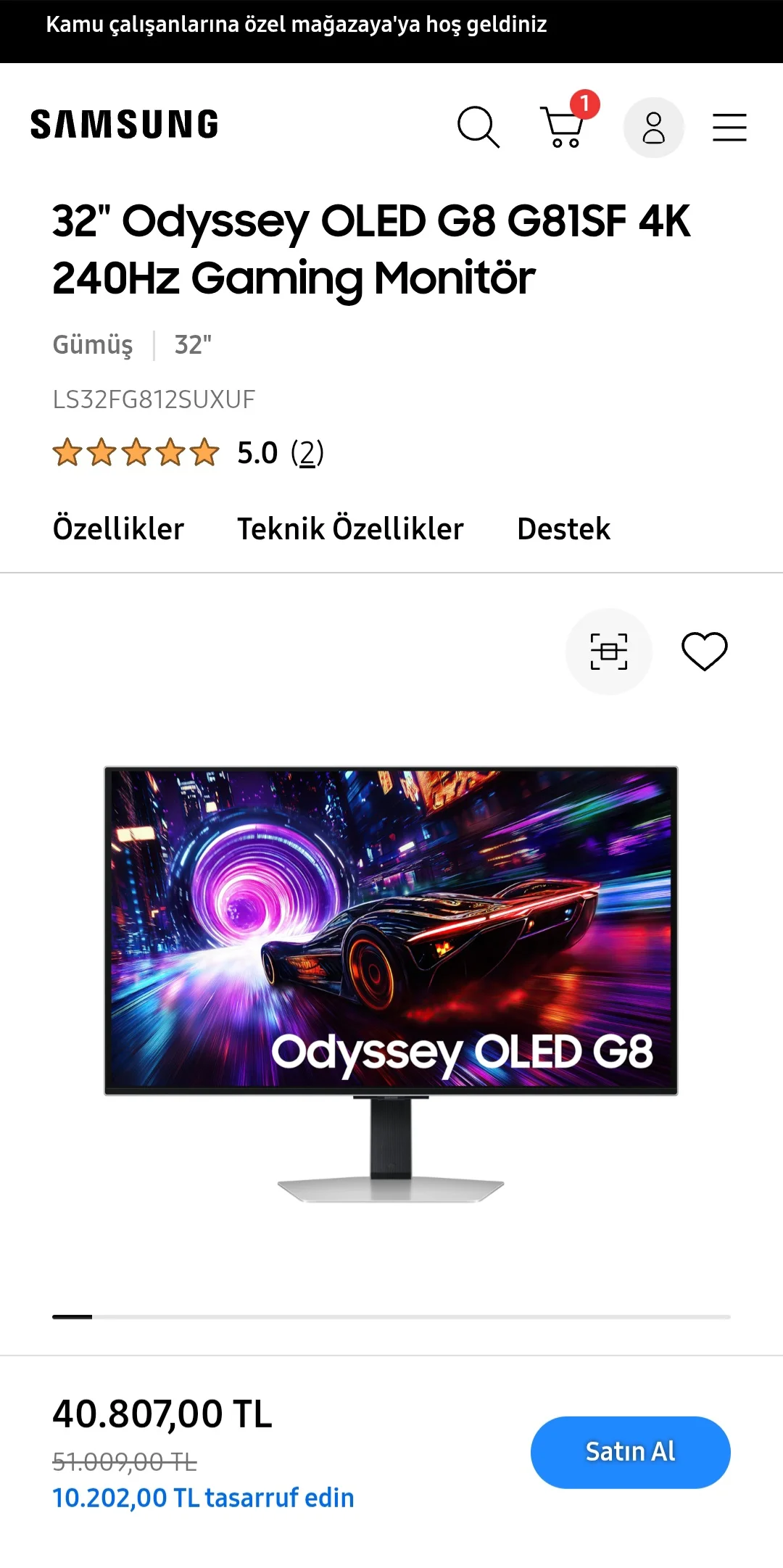Open the user account icon

tap(653, 128)
